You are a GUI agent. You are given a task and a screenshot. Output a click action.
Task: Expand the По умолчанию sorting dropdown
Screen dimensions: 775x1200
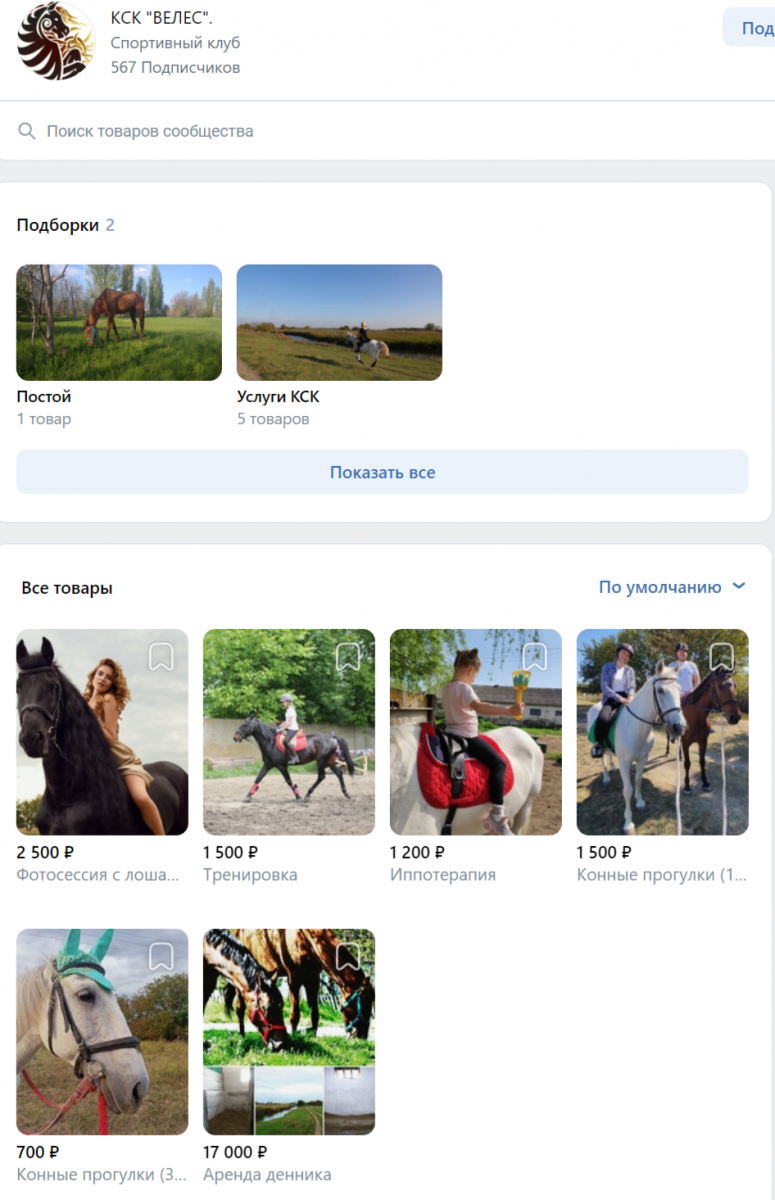pos(671,587)
